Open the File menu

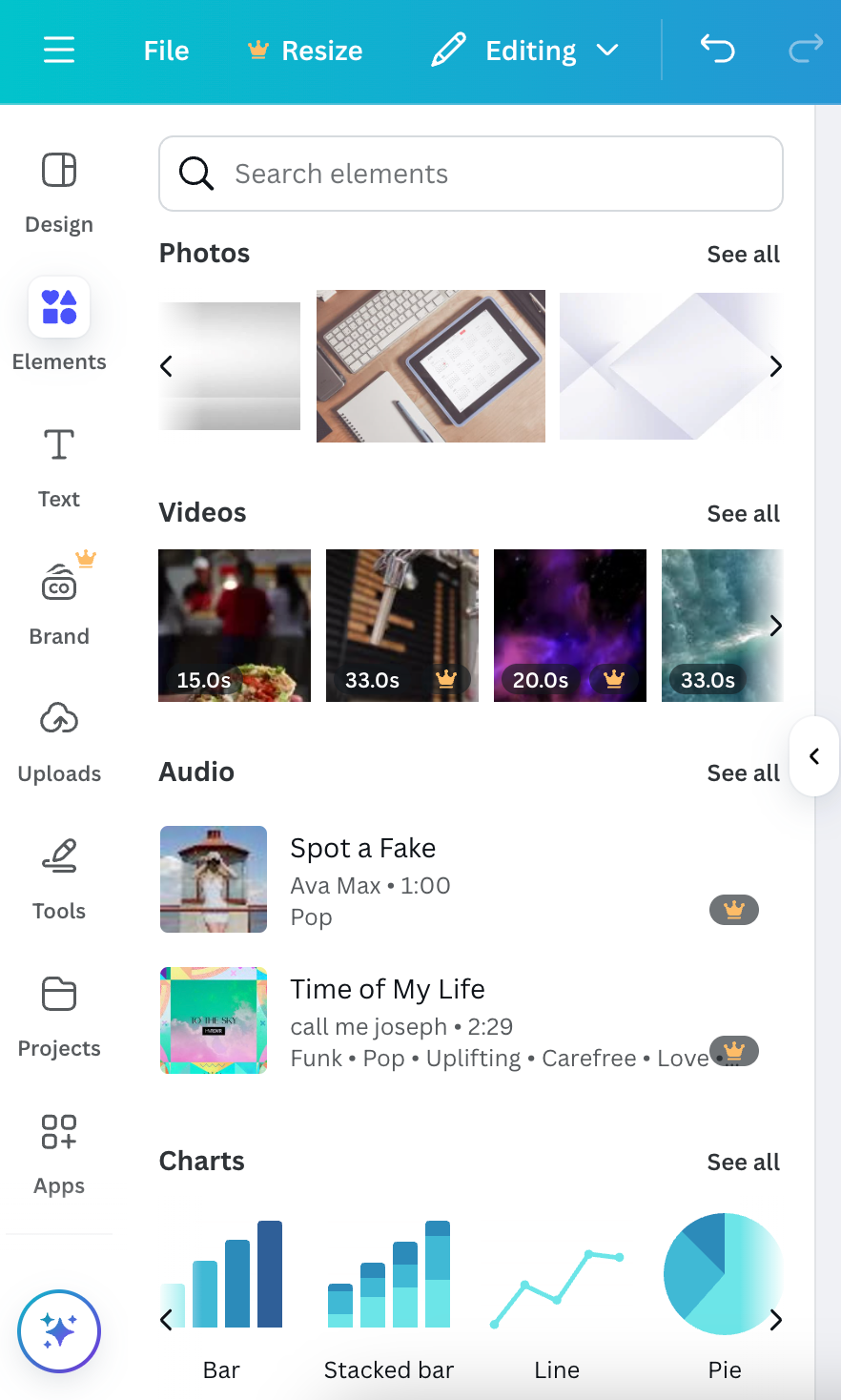166,51
